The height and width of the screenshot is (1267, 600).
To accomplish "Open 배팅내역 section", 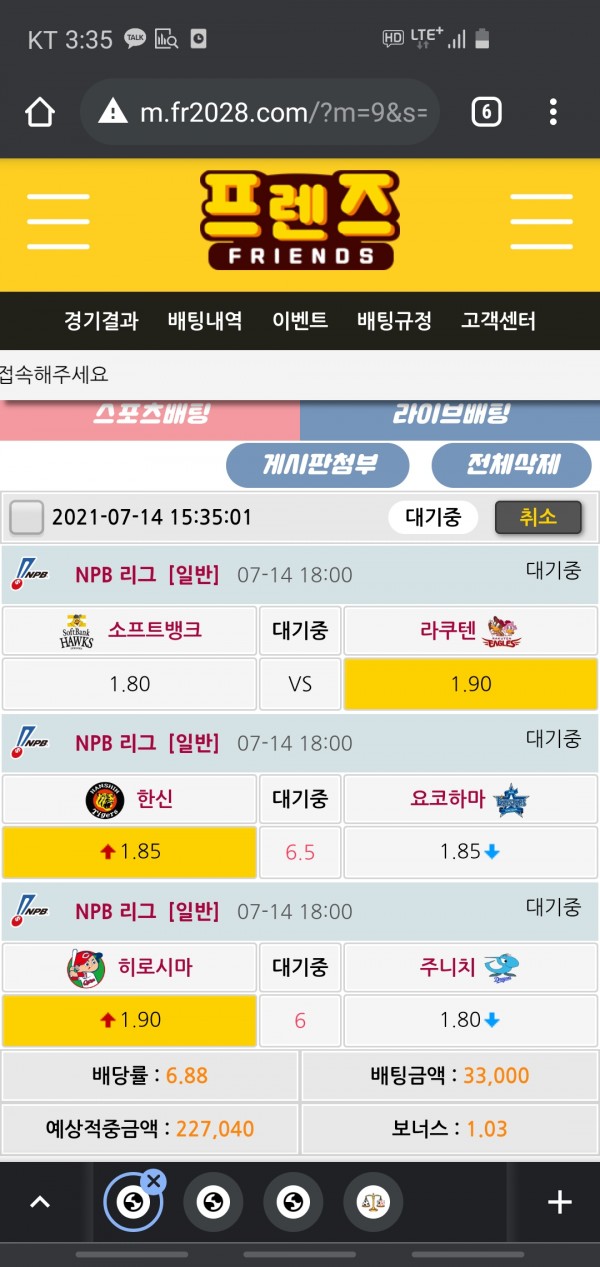I will coord(205,321).
